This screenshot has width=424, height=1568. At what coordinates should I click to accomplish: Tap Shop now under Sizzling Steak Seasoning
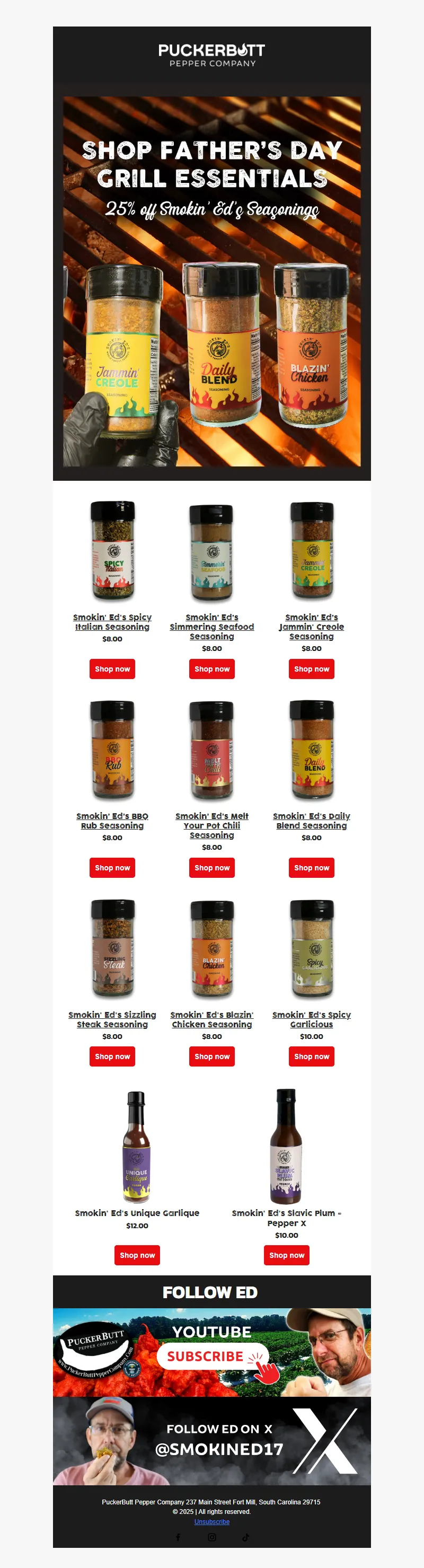[x=112, y=1056]
